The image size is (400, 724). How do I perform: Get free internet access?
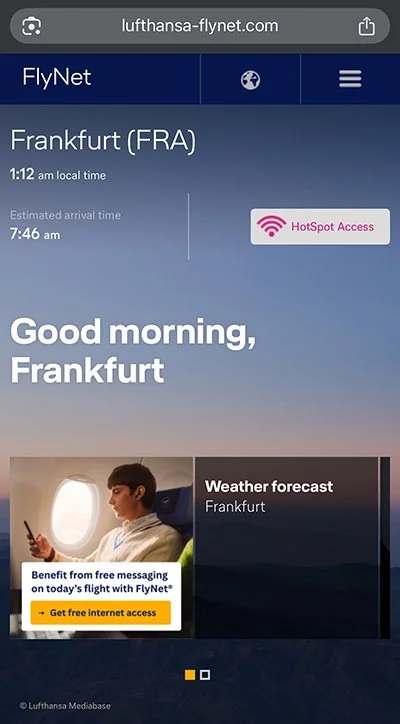click(101, 613)
